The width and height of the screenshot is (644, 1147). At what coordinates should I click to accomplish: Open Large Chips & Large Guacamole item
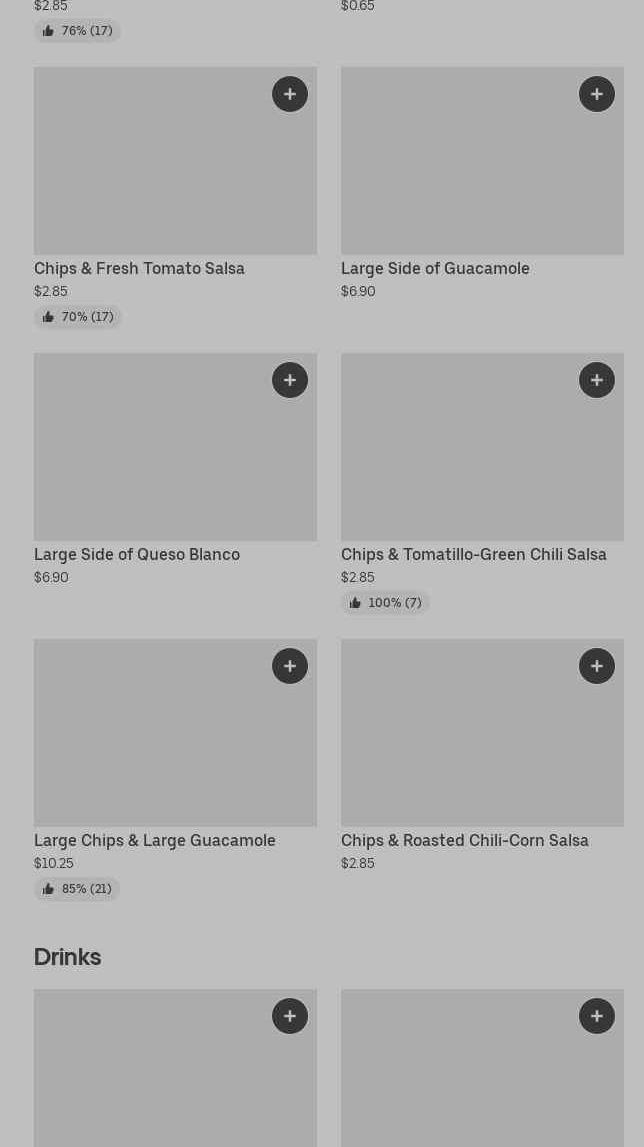coord(154,840)
